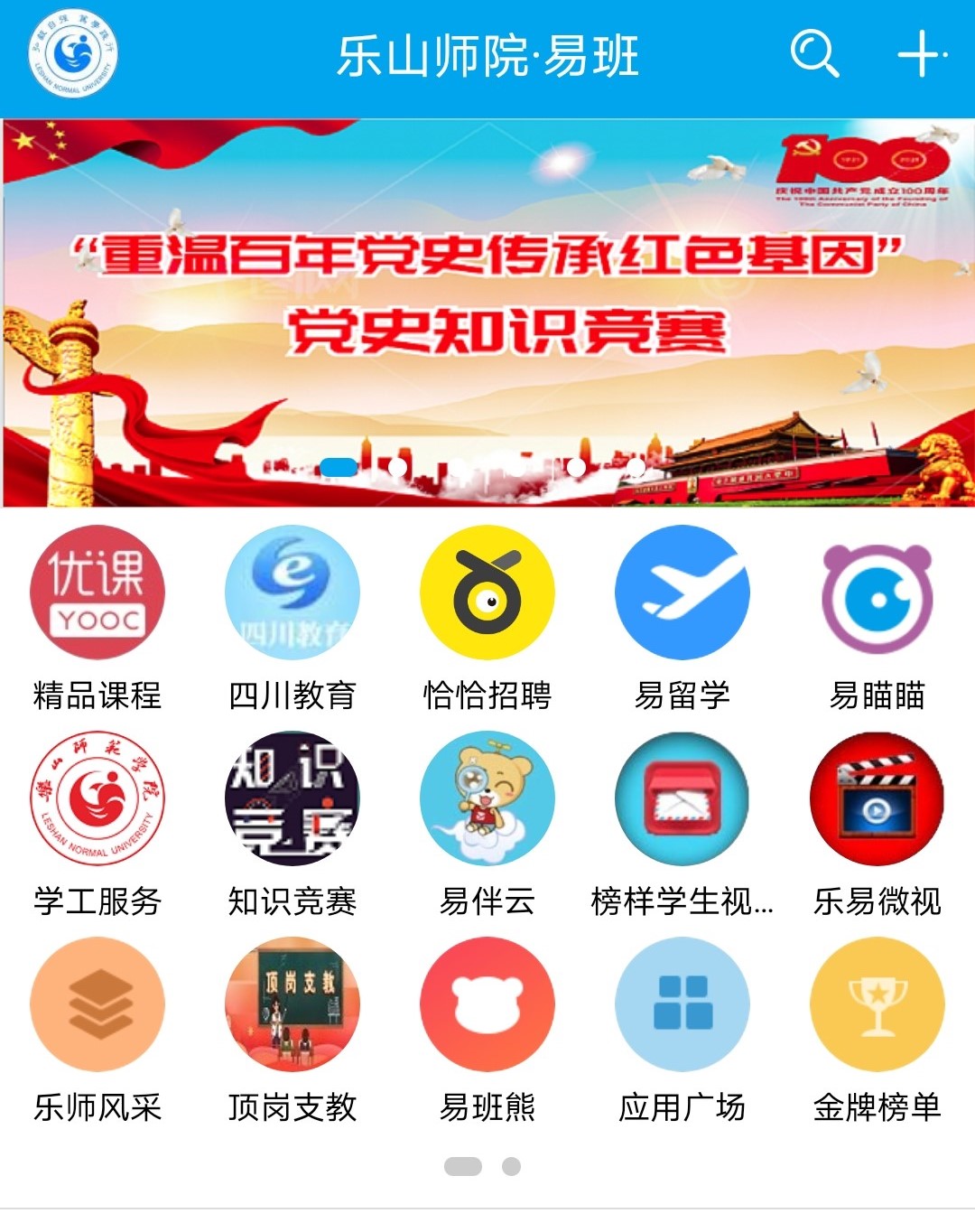
Task: Open the party history quiz banner
Action: point(487,312)
